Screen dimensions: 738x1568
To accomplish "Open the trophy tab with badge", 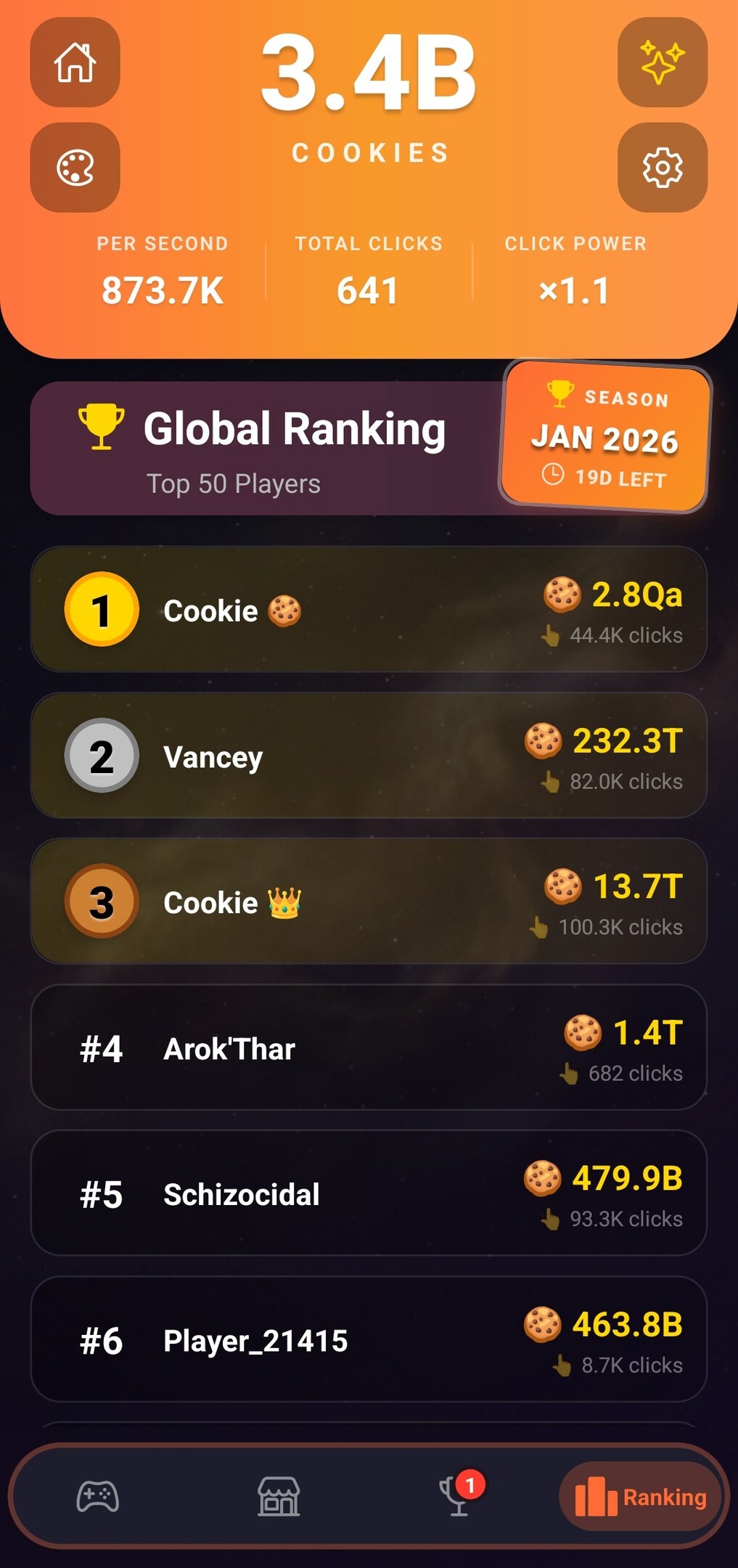I will tap(459, 1497).
